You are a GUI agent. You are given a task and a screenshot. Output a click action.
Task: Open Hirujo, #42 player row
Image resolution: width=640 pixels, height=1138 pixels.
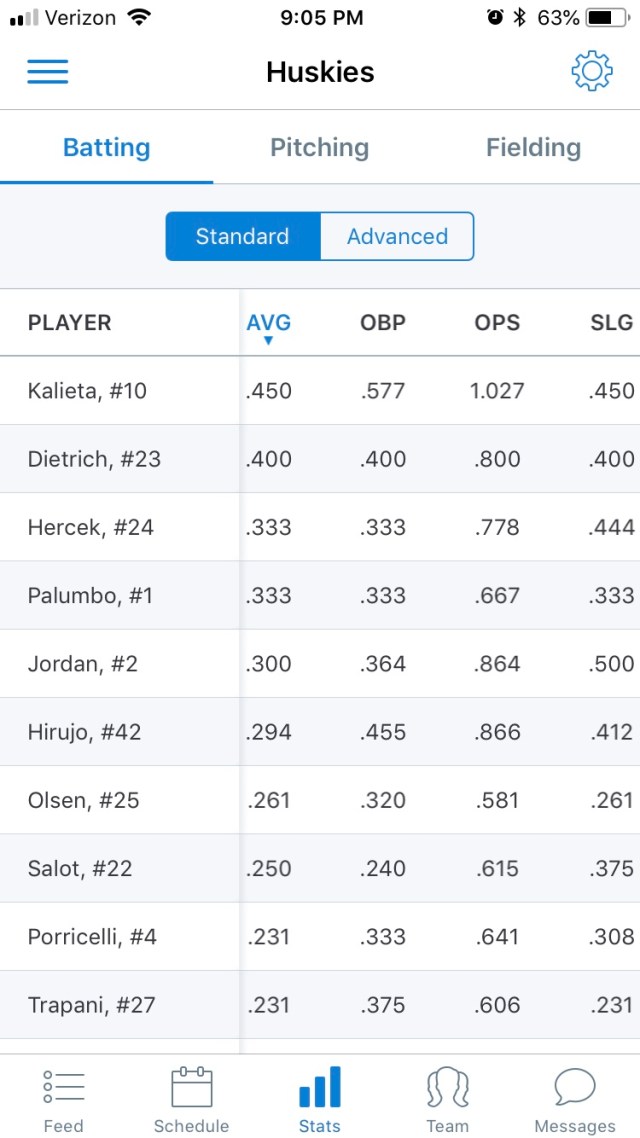84,732
